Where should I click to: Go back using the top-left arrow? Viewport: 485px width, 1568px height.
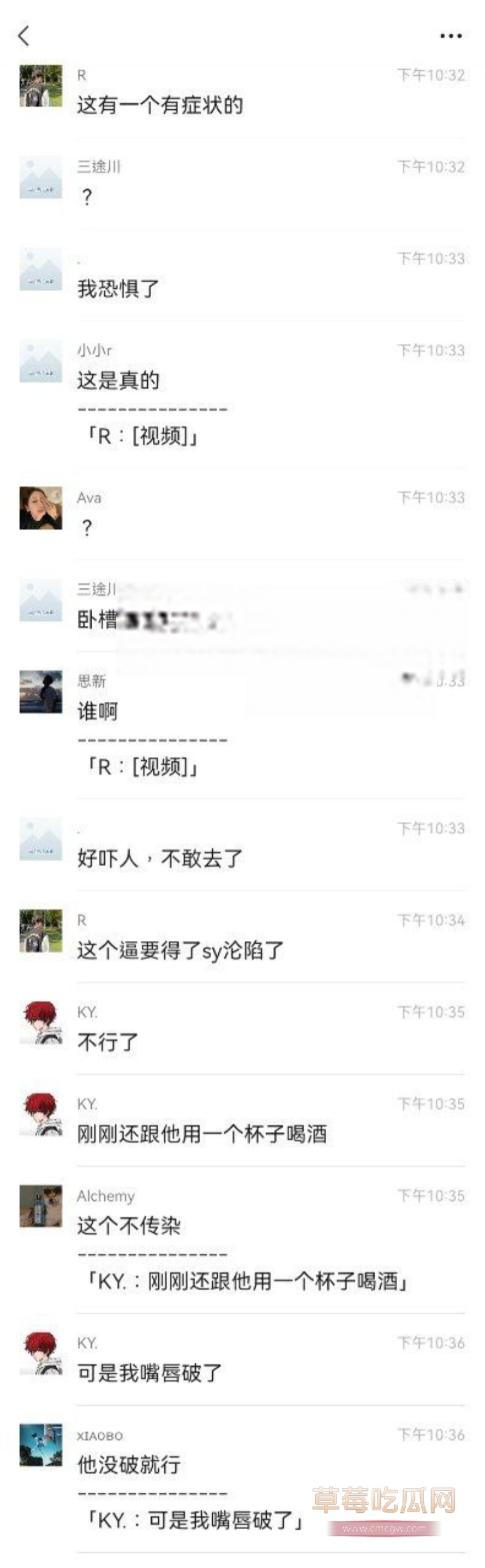[x=24, y=36]
